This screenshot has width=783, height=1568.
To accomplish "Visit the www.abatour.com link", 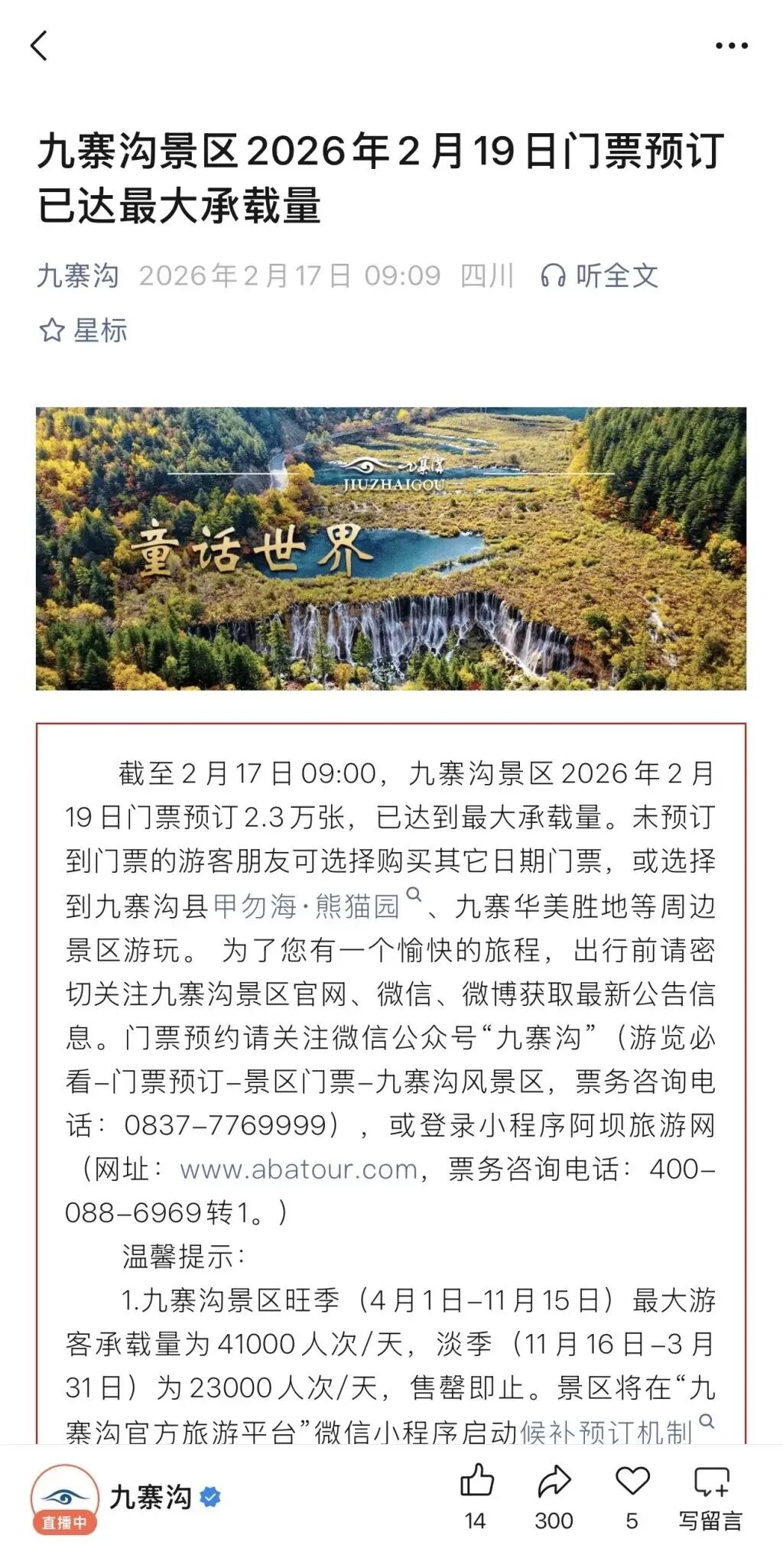I will point(298,1169).
